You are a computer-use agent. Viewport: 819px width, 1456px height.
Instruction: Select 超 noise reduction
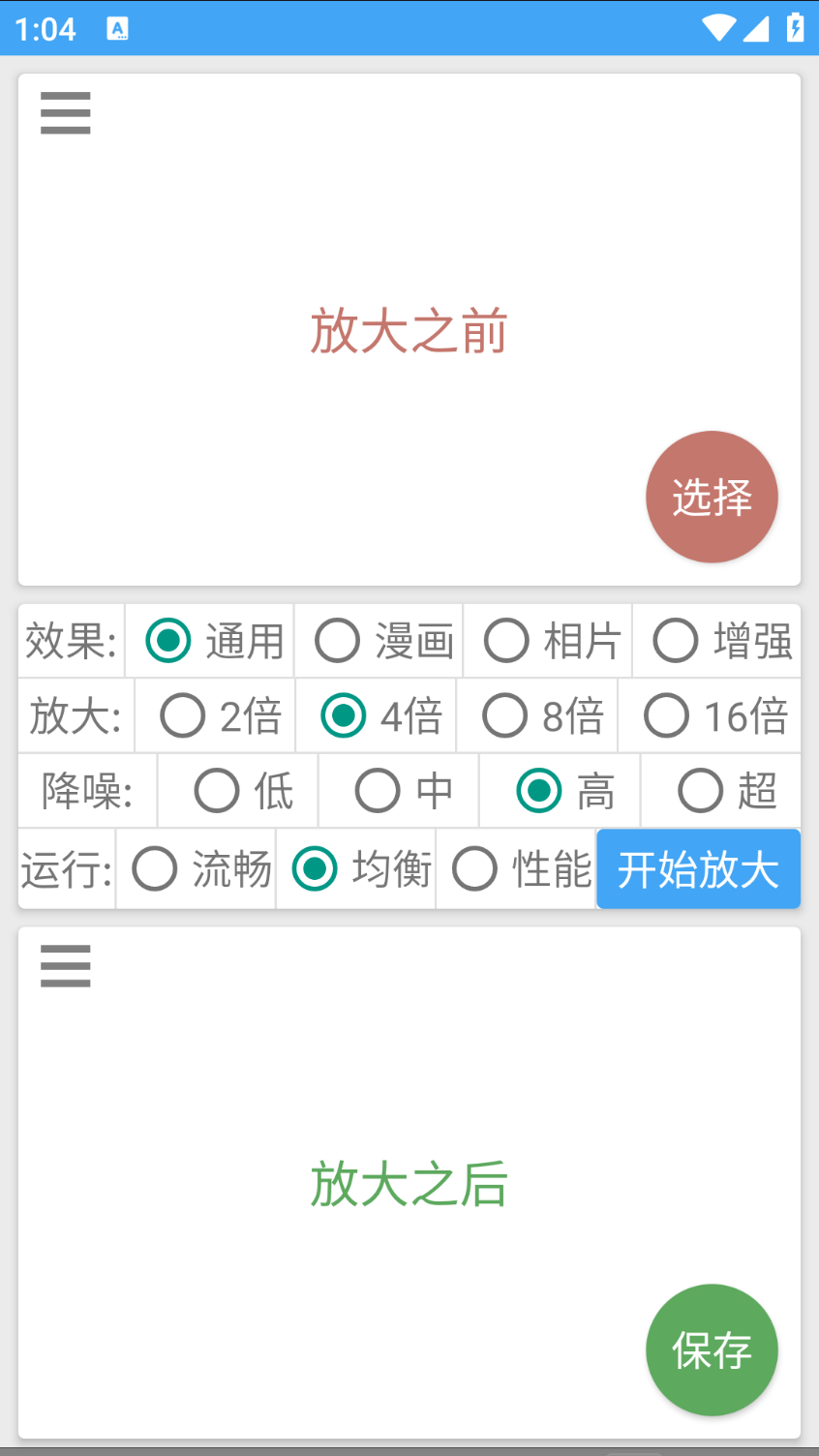point(721,791)
